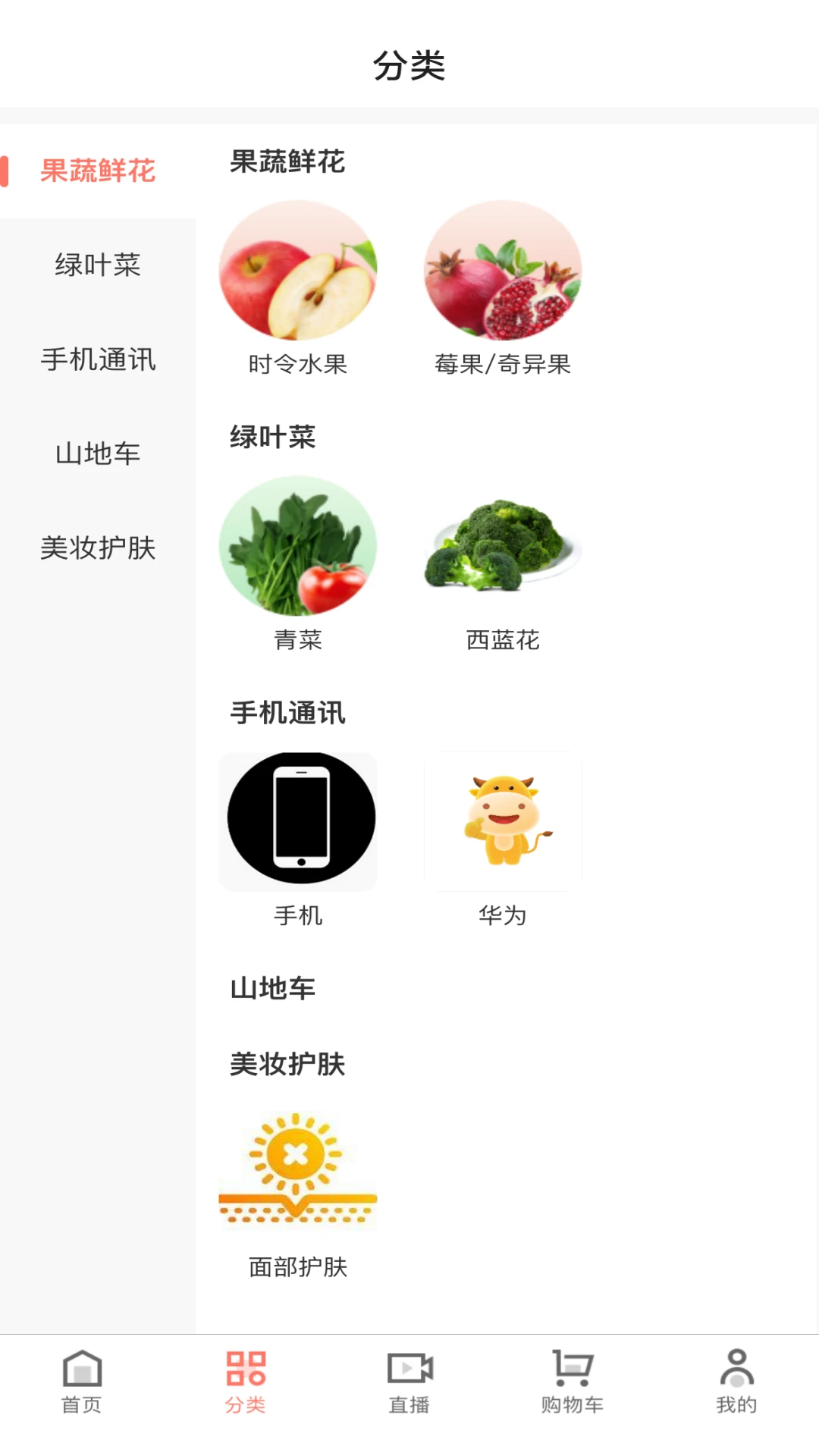
Task: Open the 青菜 vegetable thumbnail
Action: 298,546
